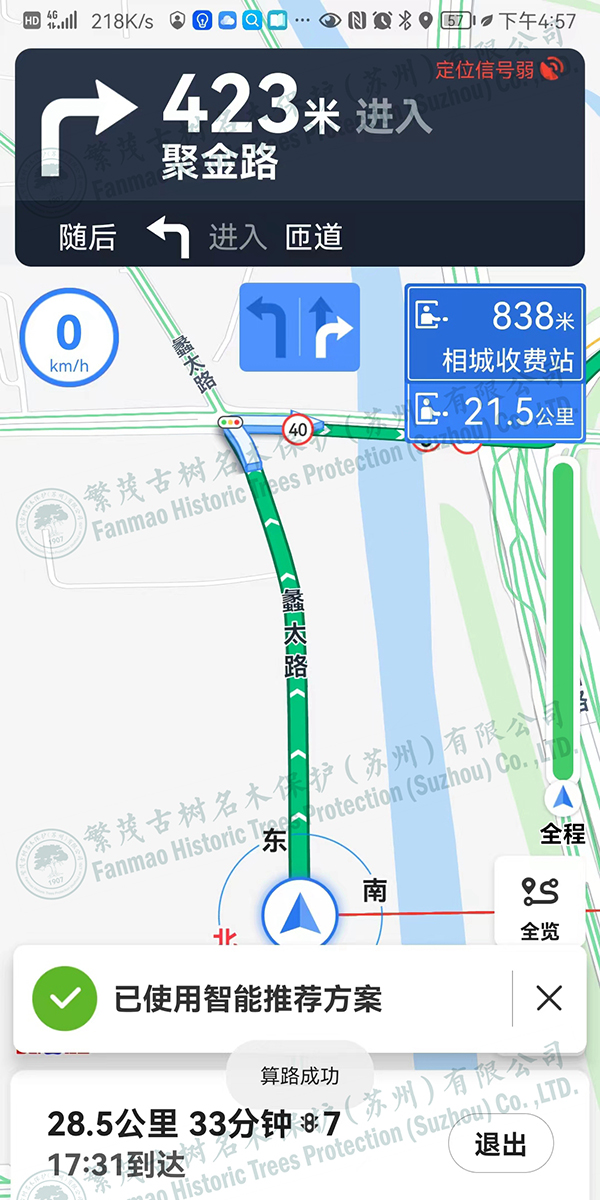Tap the weak positioning signal indicator

tap(499, 69)
